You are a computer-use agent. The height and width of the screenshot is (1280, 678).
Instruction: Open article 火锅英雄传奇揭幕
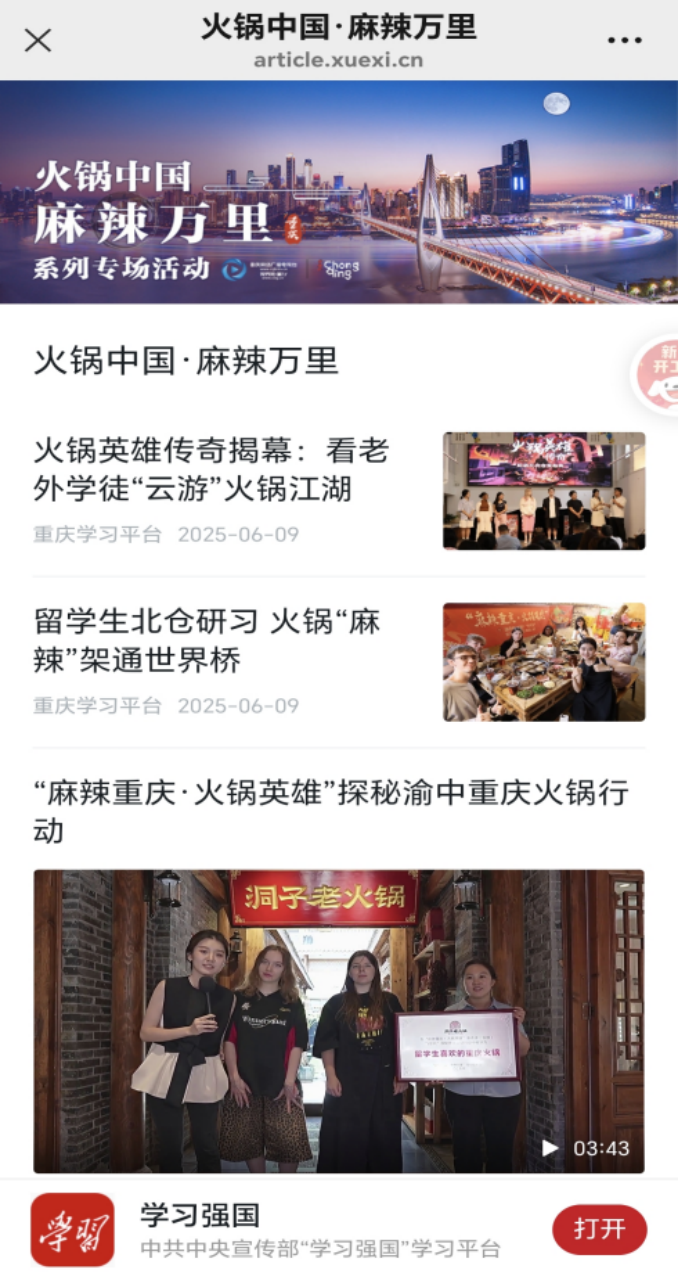211,470
